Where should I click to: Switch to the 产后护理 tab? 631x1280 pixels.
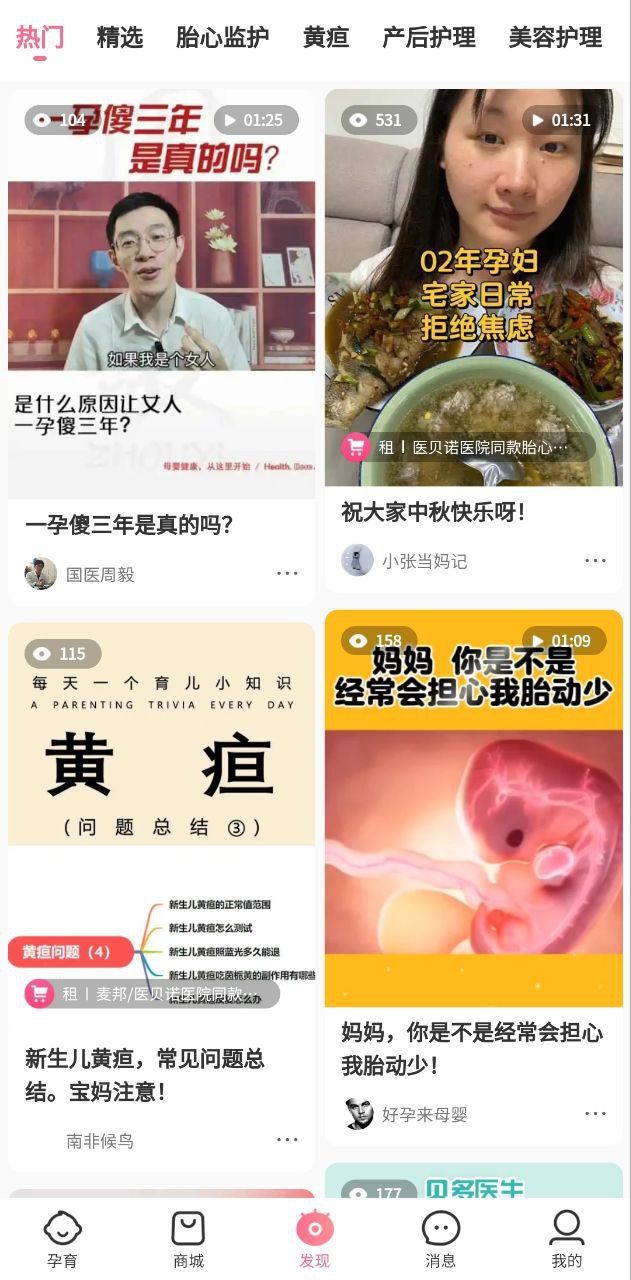[x=428, y=38]
